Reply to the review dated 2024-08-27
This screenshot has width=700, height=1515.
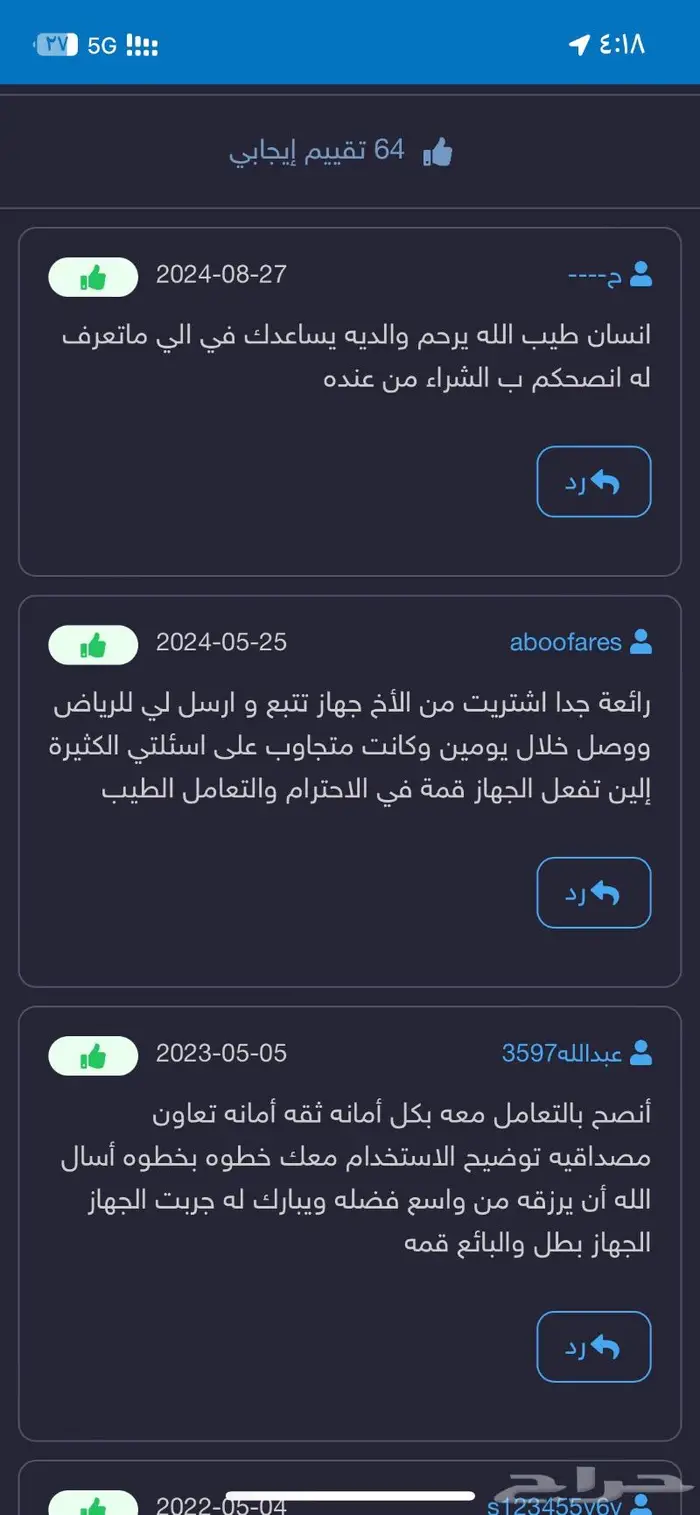coord(593,482)
